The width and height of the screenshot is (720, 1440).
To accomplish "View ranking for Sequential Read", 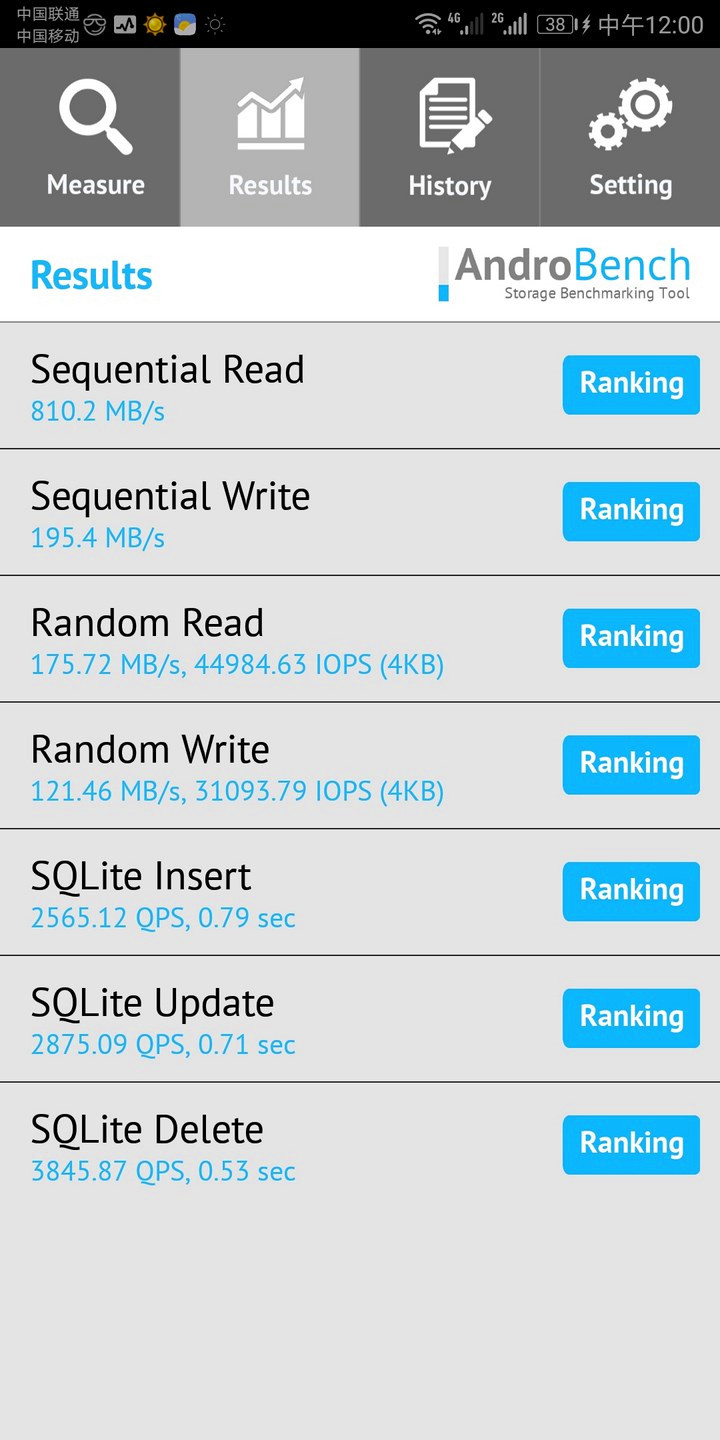I will click(631, 384).
